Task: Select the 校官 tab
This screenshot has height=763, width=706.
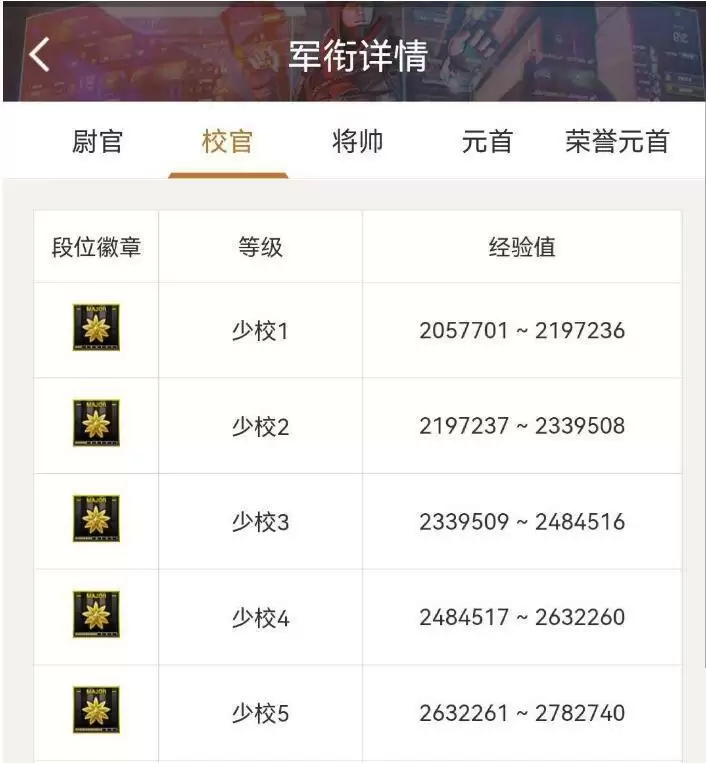Action: (x=227, y=141)
